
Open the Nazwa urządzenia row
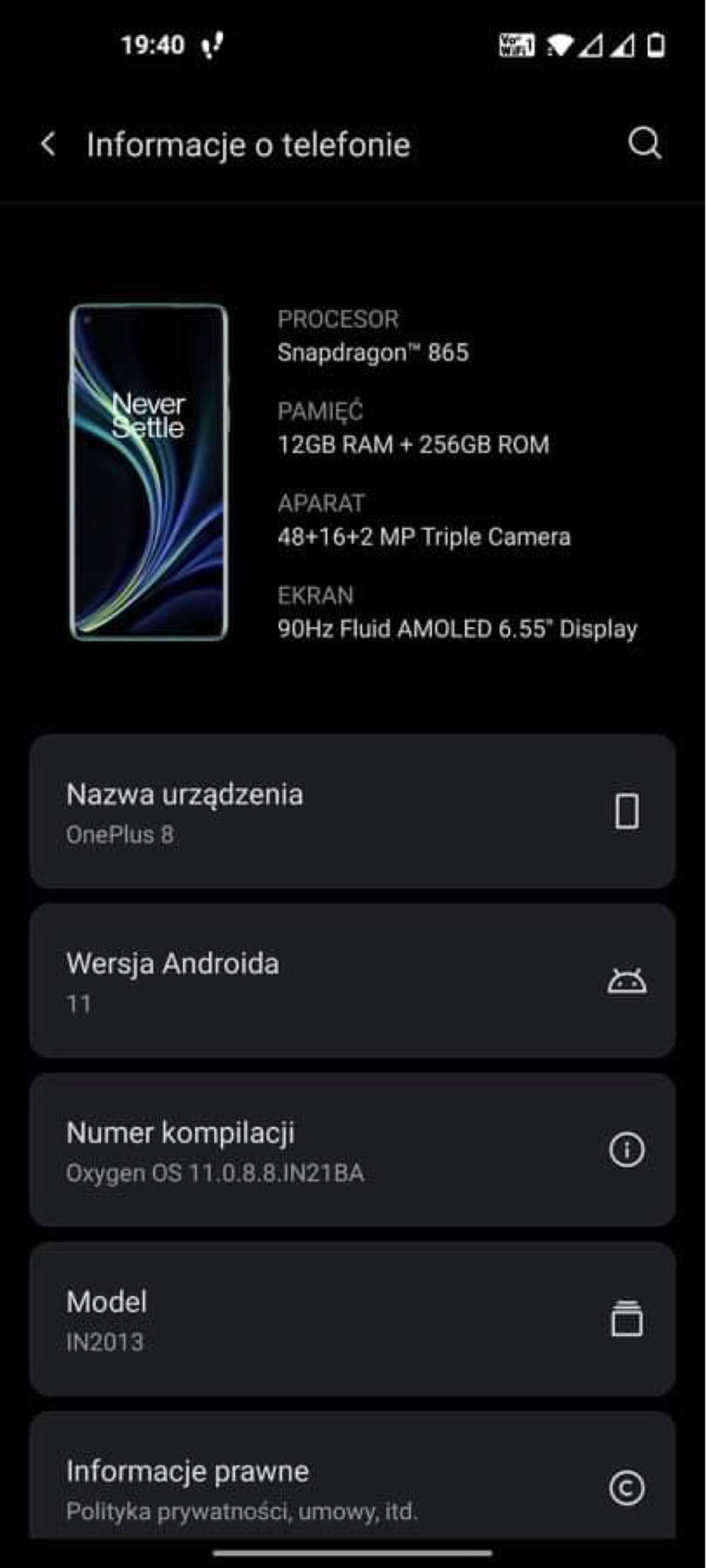click(x=352, y=812)
